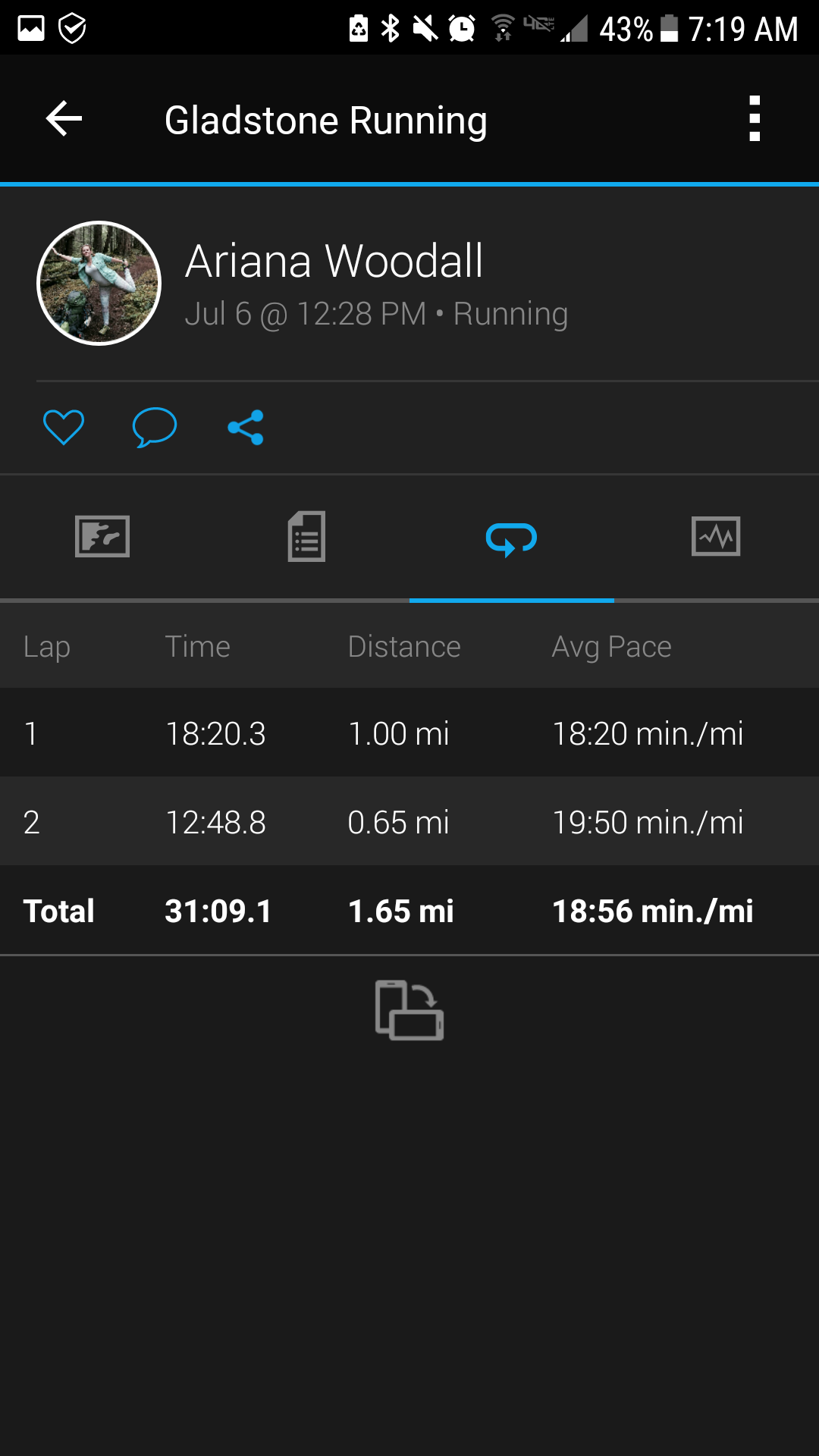This screenshot has height=1456, width=819.
Task: Open comments with the speech bubble icon
Action: [x=155, y=427]
